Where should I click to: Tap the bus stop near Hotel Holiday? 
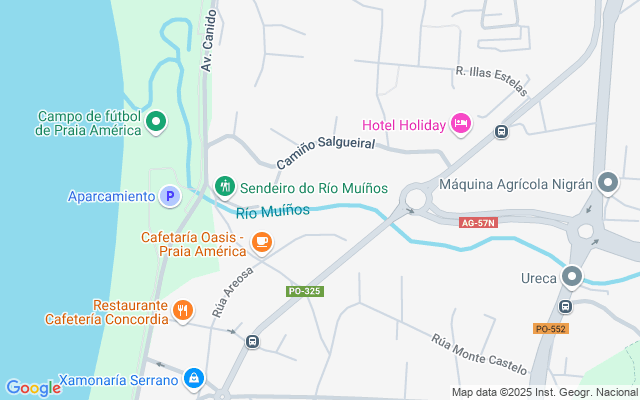point(501,130)
